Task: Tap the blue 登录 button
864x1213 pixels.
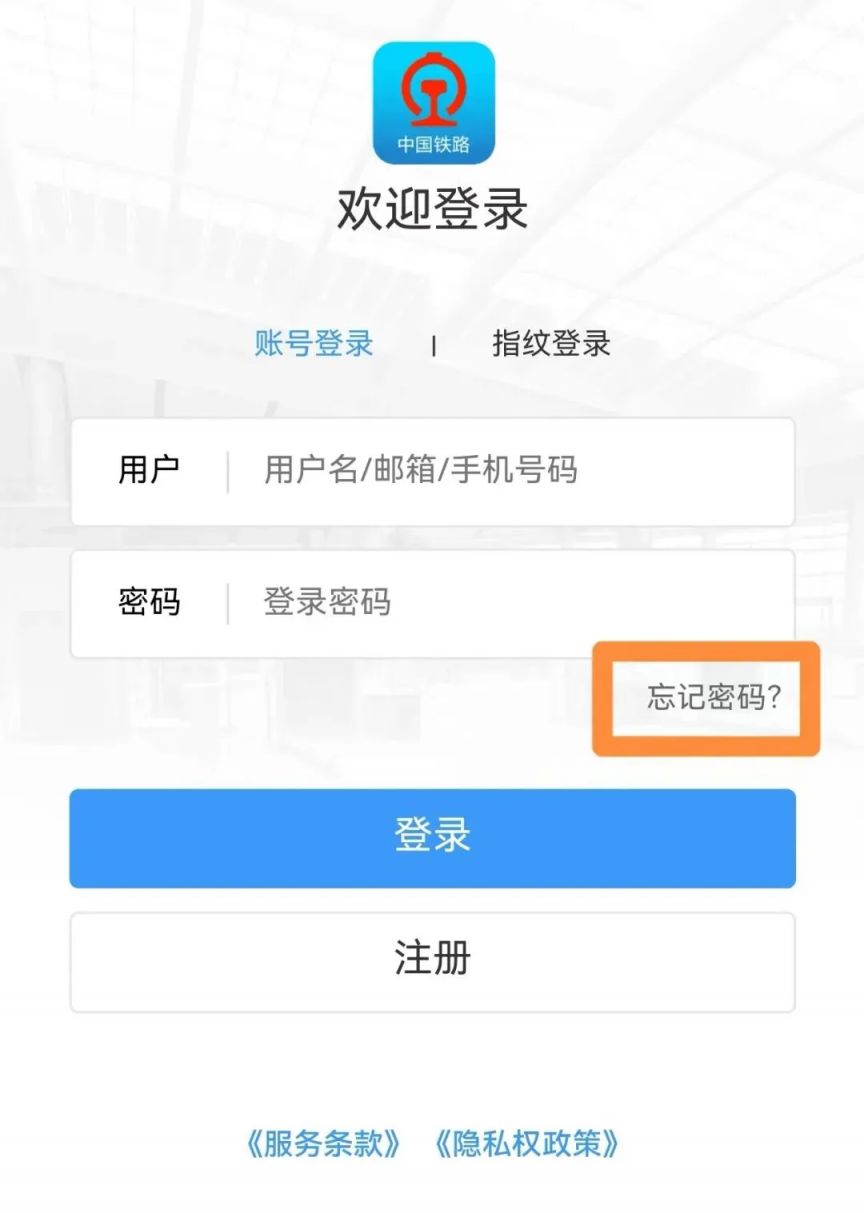Action: pyautogui.click(x=432, y=837)
